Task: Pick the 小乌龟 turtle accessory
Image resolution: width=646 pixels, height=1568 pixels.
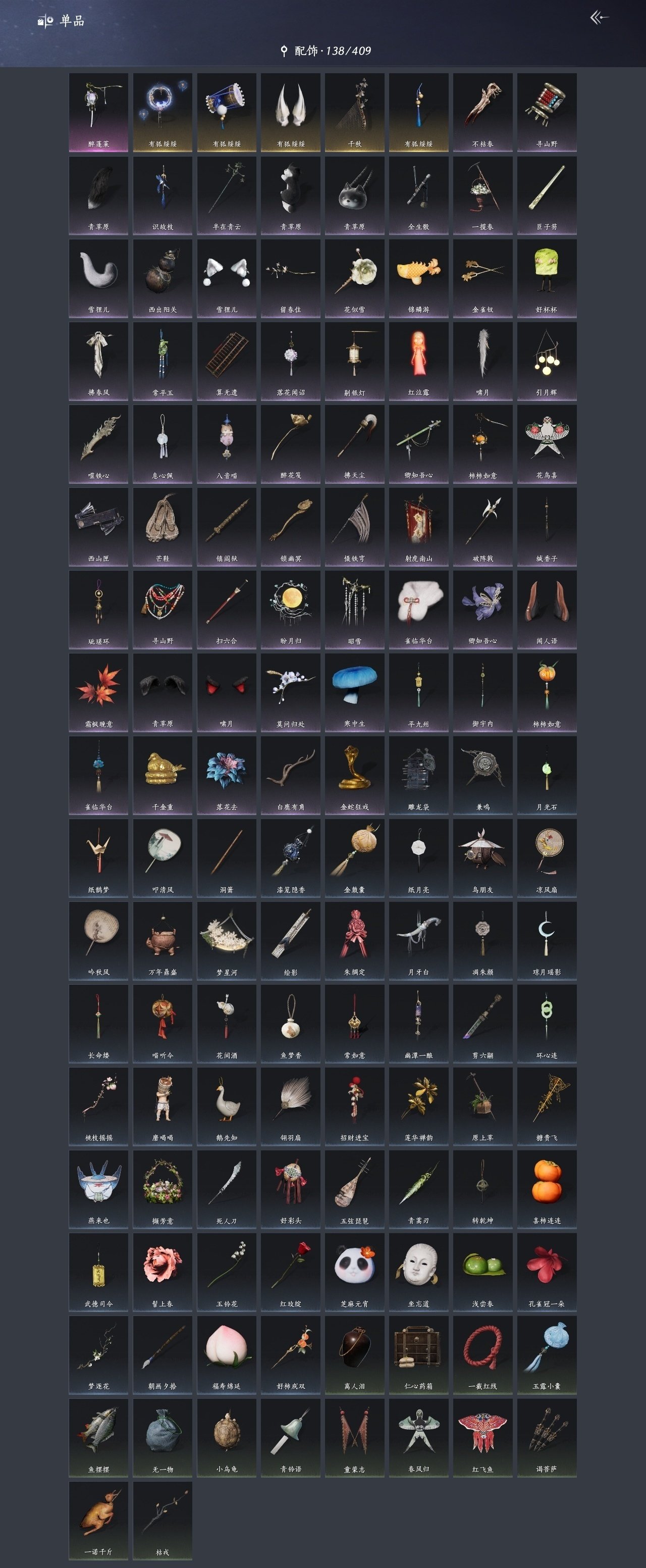Action: coord(226,1437)
